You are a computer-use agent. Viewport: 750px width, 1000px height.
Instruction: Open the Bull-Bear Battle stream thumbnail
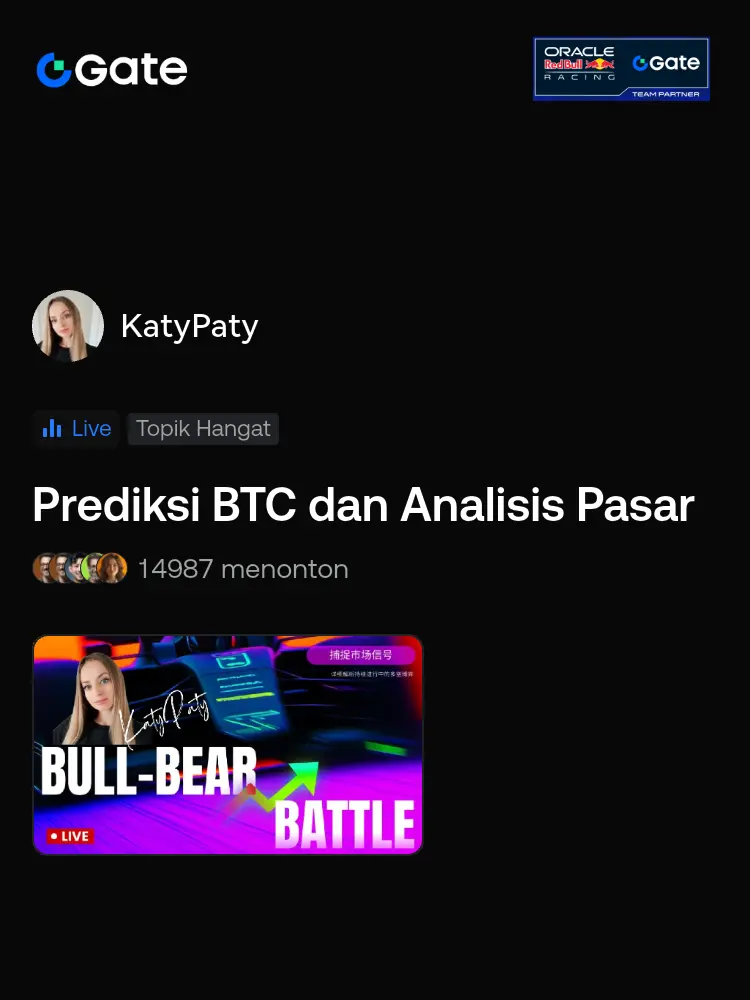[x=228, y=744]
